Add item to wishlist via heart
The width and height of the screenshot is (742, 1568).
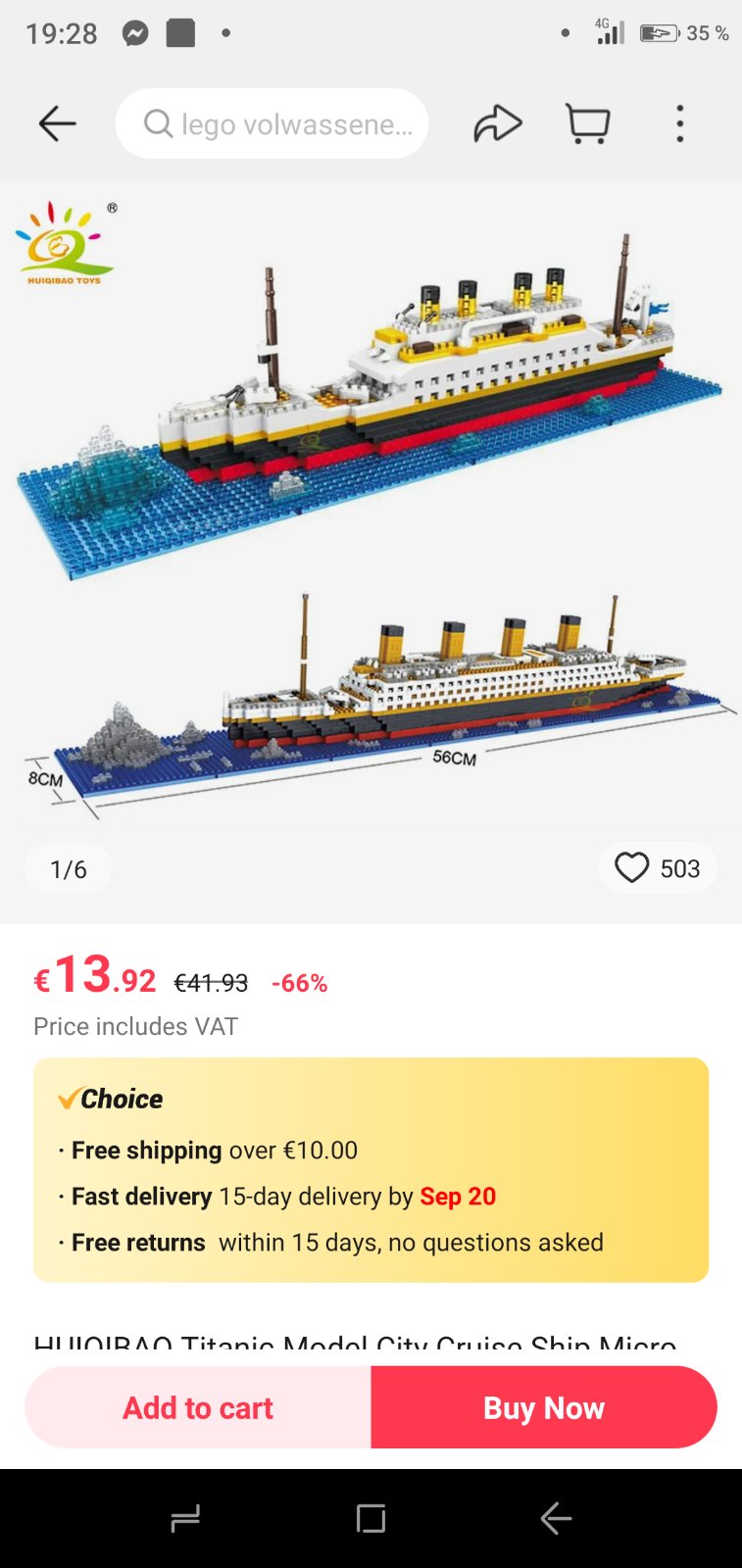632,868
